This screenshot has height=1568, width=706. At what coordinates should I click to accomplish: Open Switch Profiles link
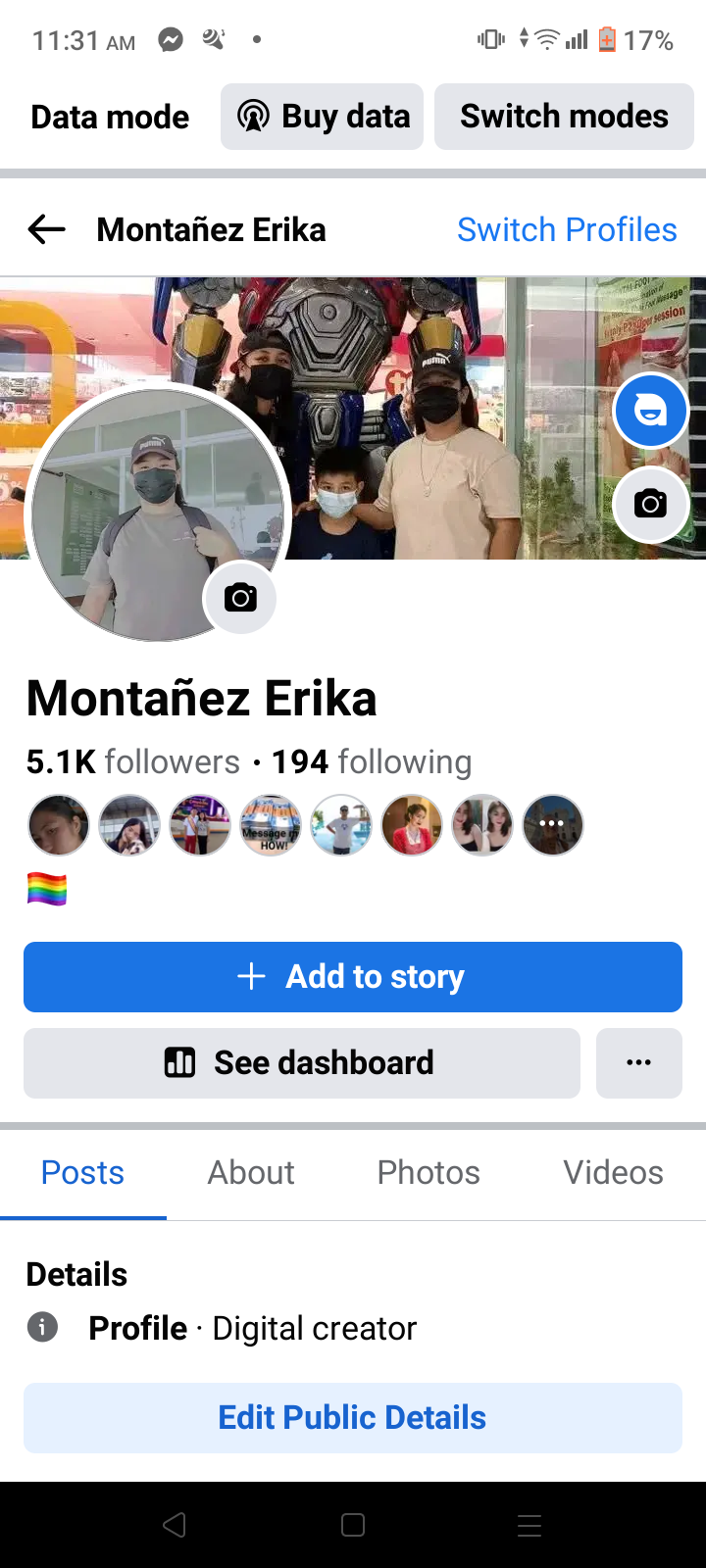(x=567, y=230)
